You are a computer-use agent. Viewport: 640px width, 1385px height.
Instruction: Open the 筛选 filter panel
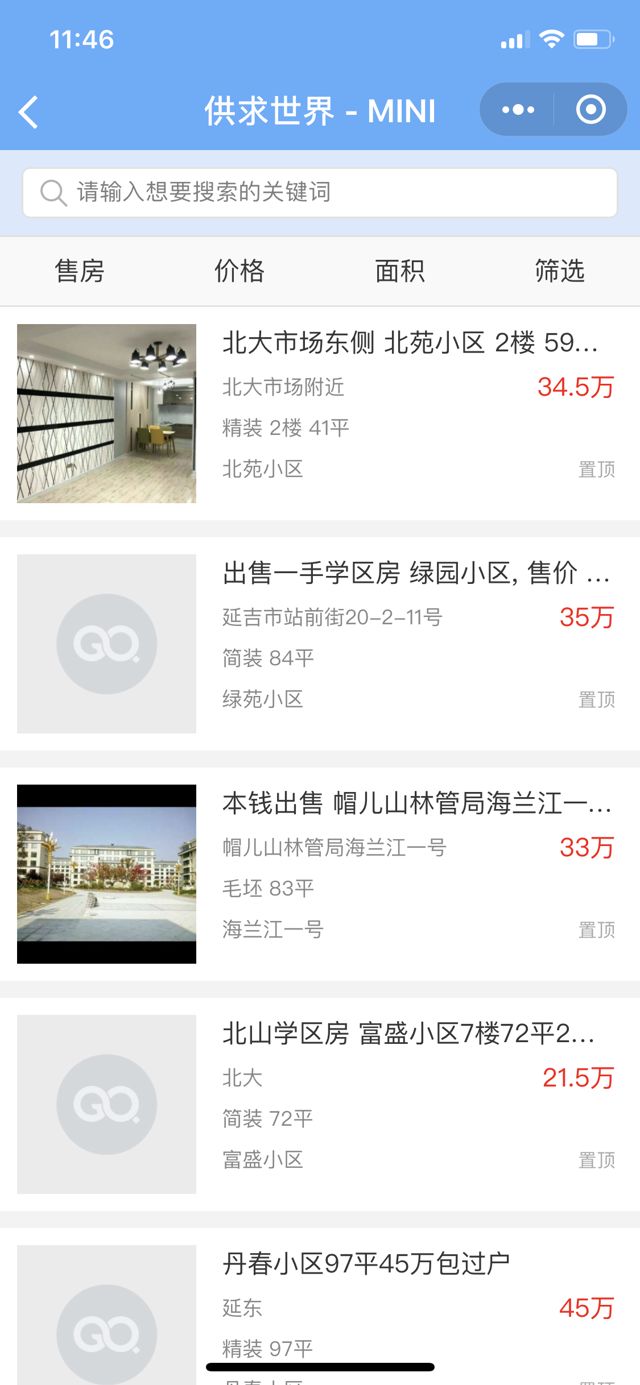(560, 271)
